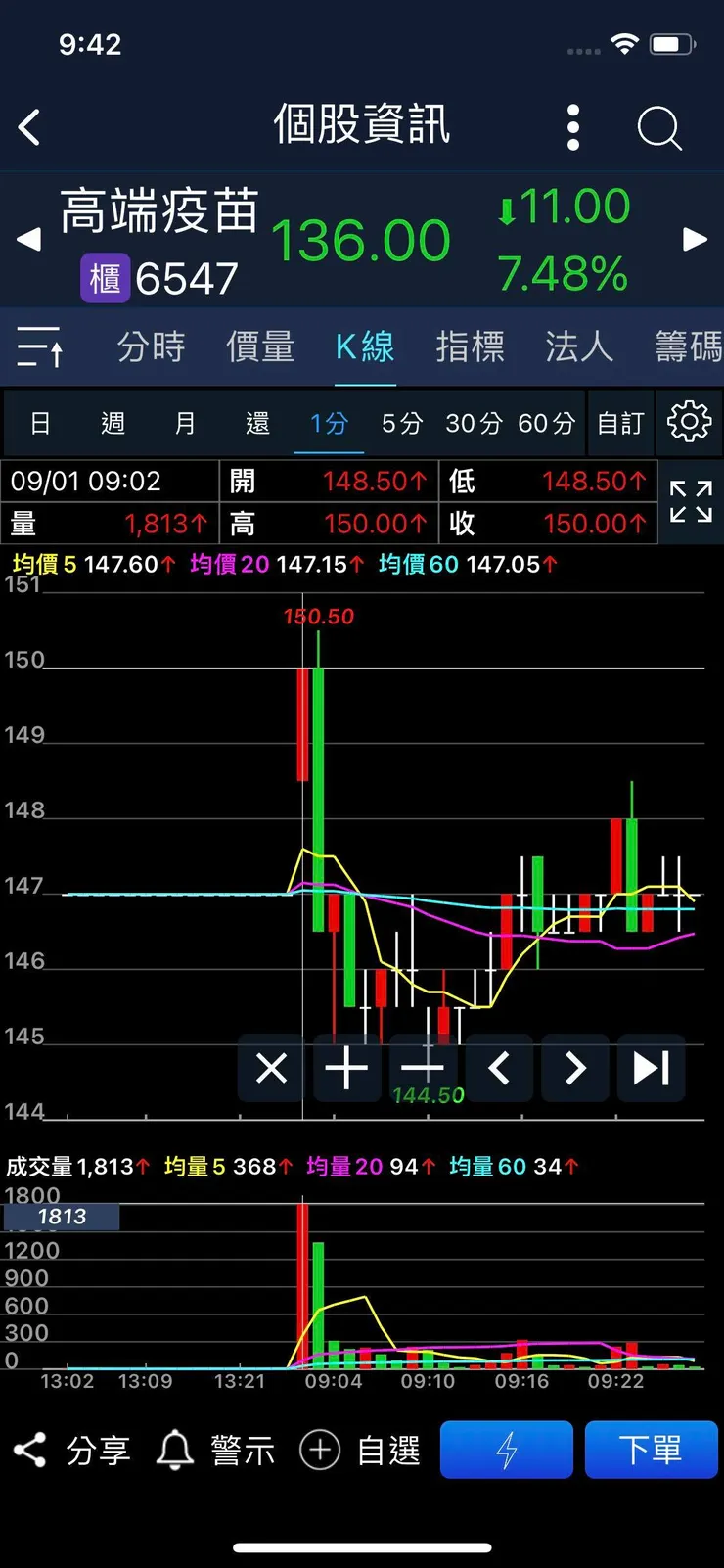This screenshot has height=1568, width=724.
Task: Expand the chart to fullscreen
Action: [x=691, y=501]
